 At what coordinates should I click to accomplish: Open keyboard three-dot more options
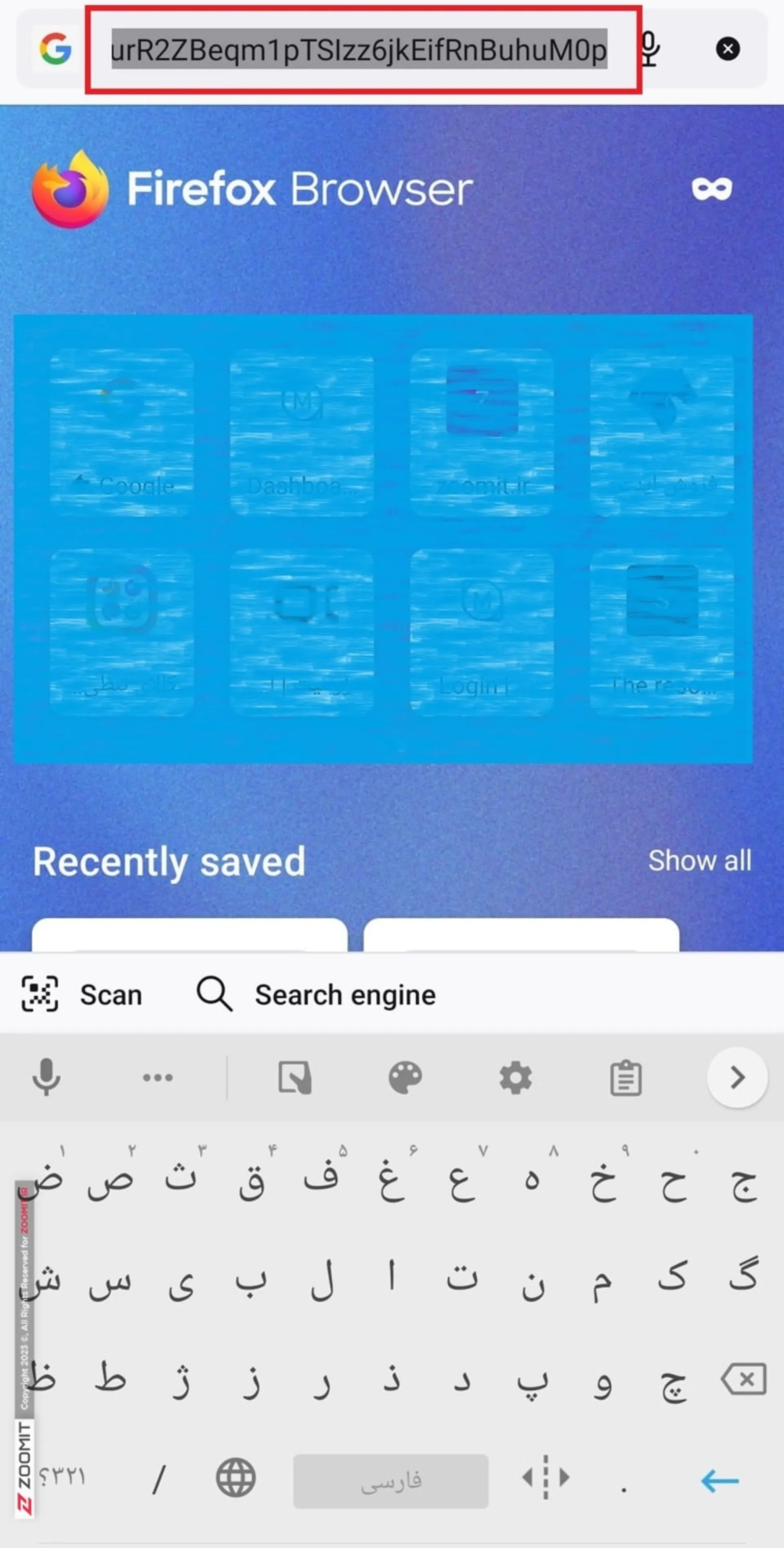tap(157, 1077)
